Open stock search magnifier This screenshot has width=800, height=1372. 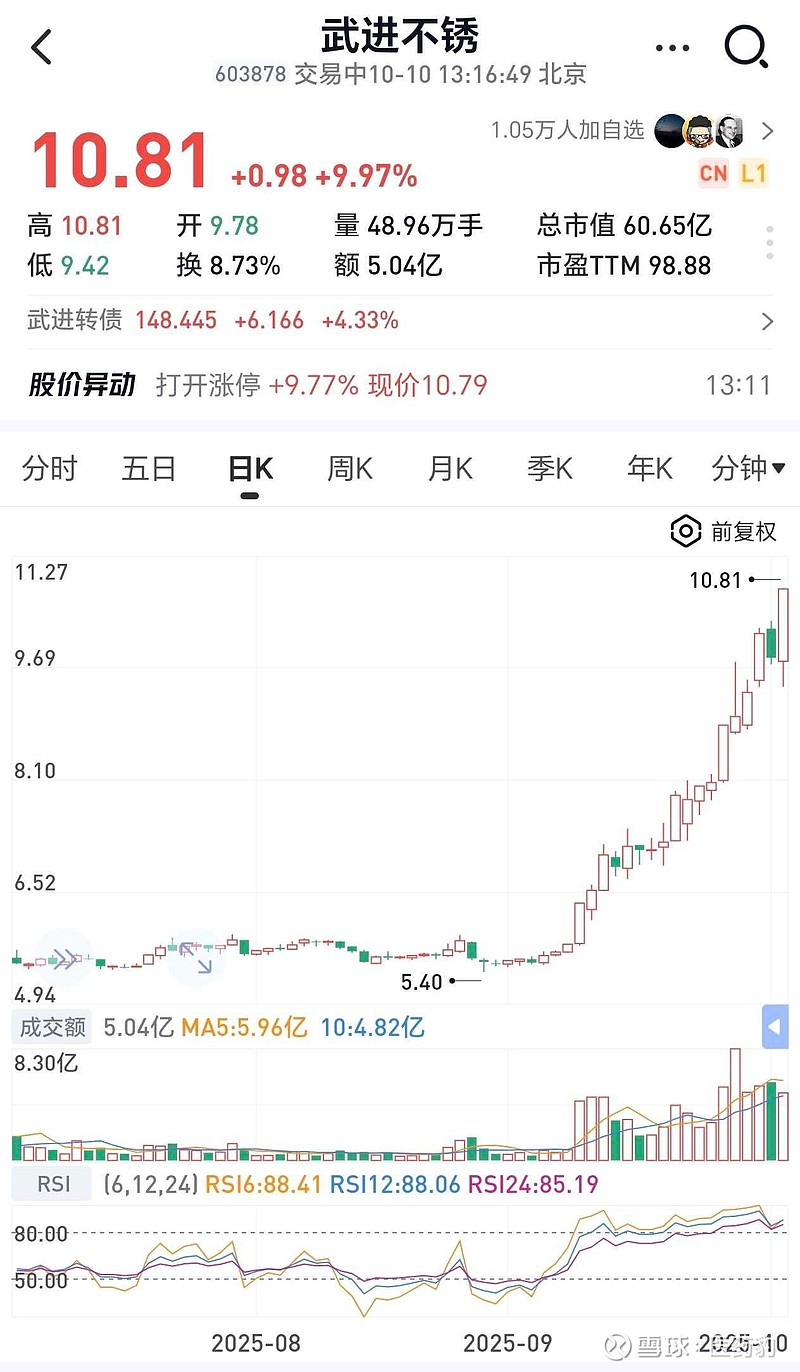(746, 46)
